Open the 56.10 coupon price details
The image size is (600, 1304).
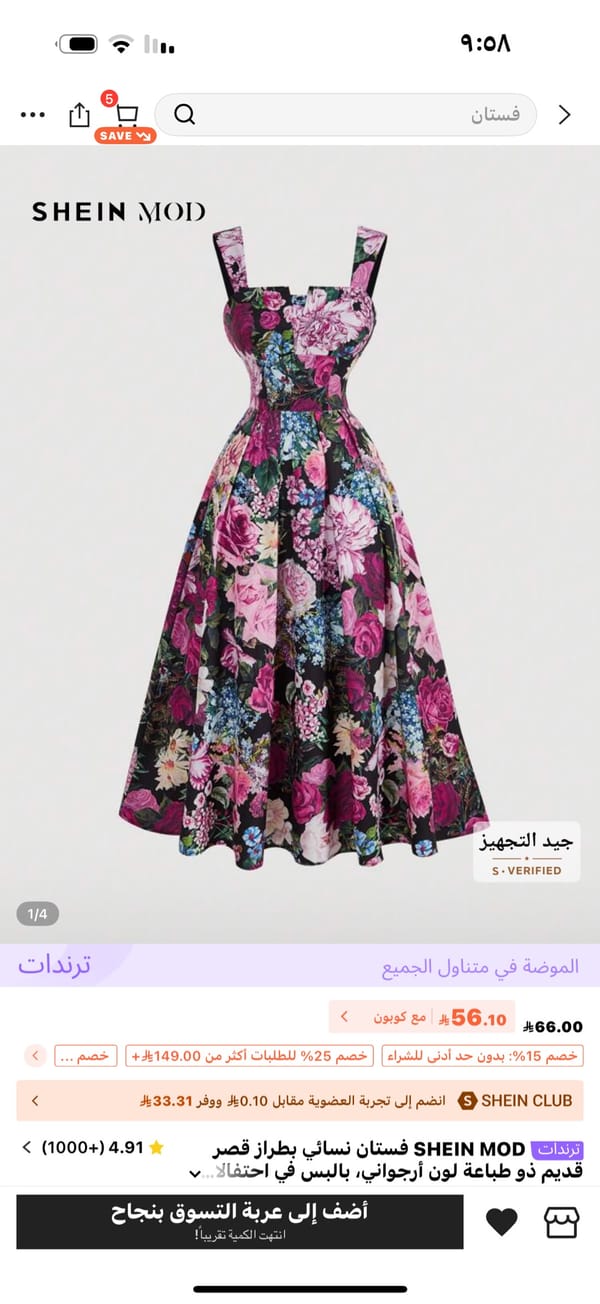(421, 1018)
